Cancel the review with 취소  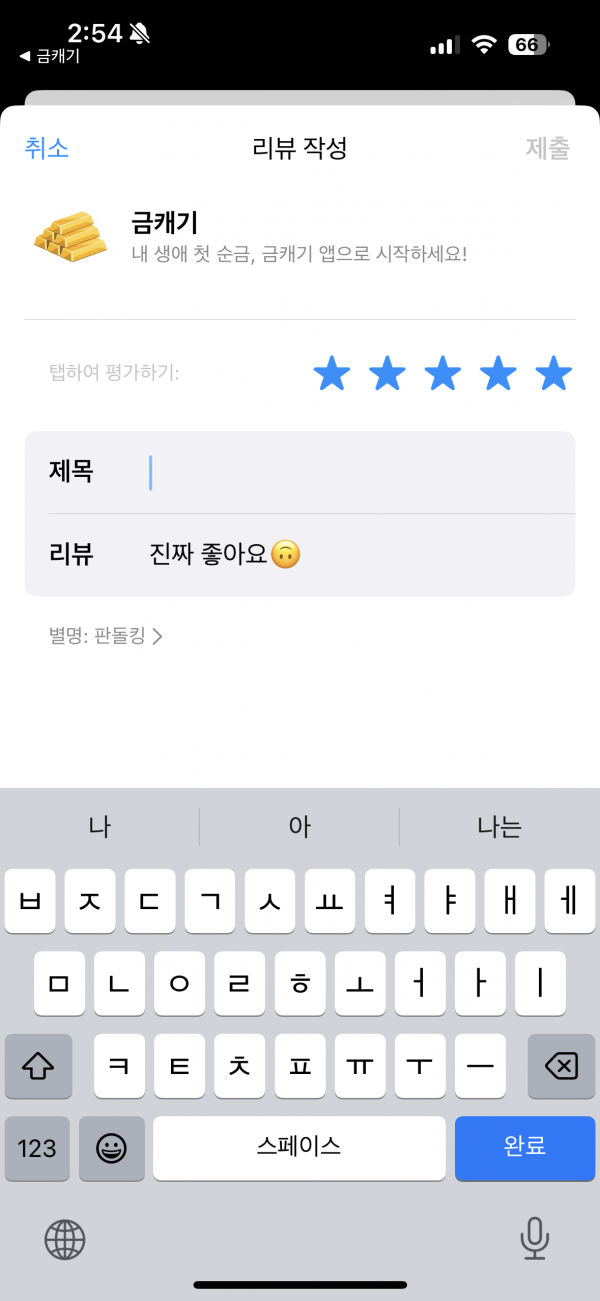[46, 149]
